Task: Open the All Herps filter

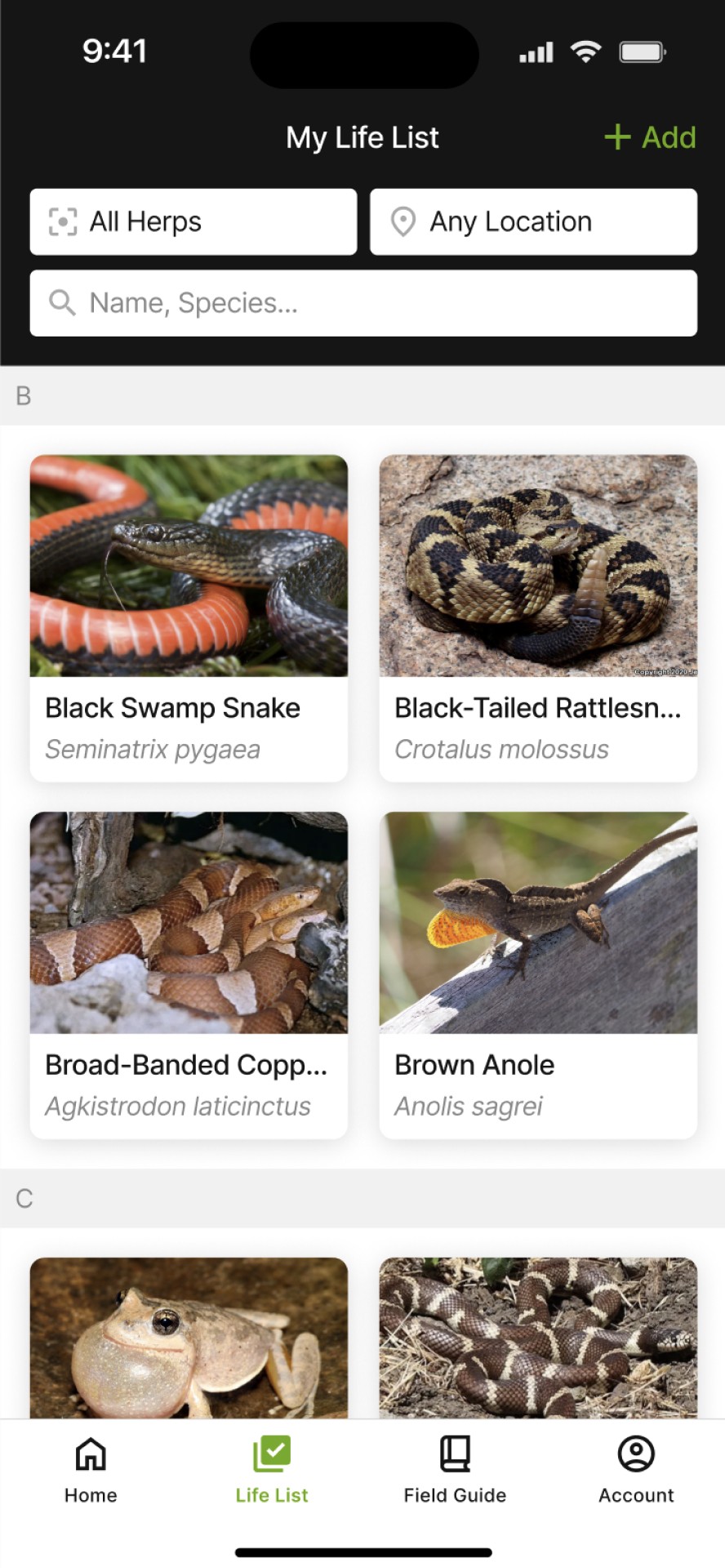Action: [x=193, y=222]
